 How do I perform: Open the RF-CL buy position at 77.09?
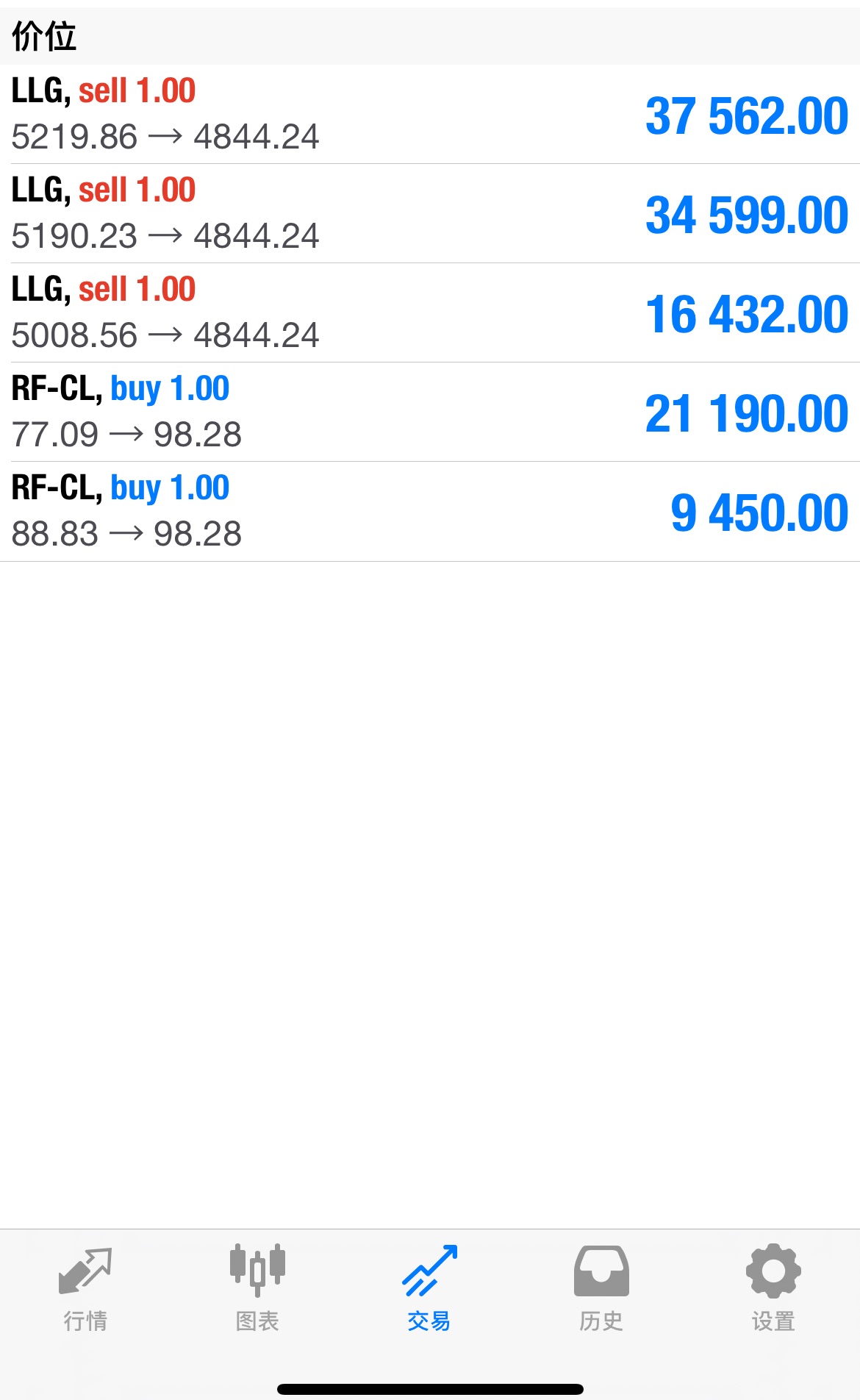430,413
